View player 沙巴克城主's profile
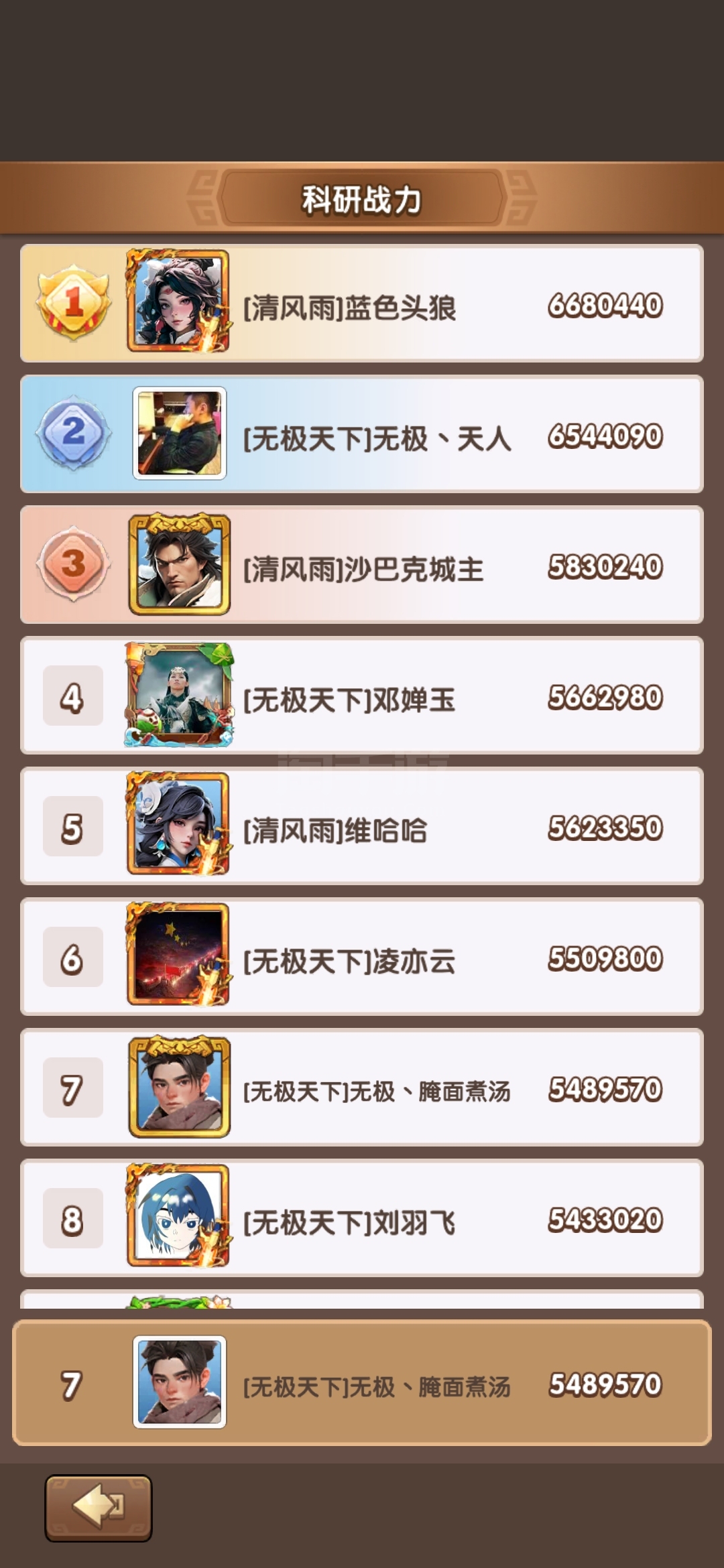The height and width of the screenshot is (1568, 724). click(362, 565)
